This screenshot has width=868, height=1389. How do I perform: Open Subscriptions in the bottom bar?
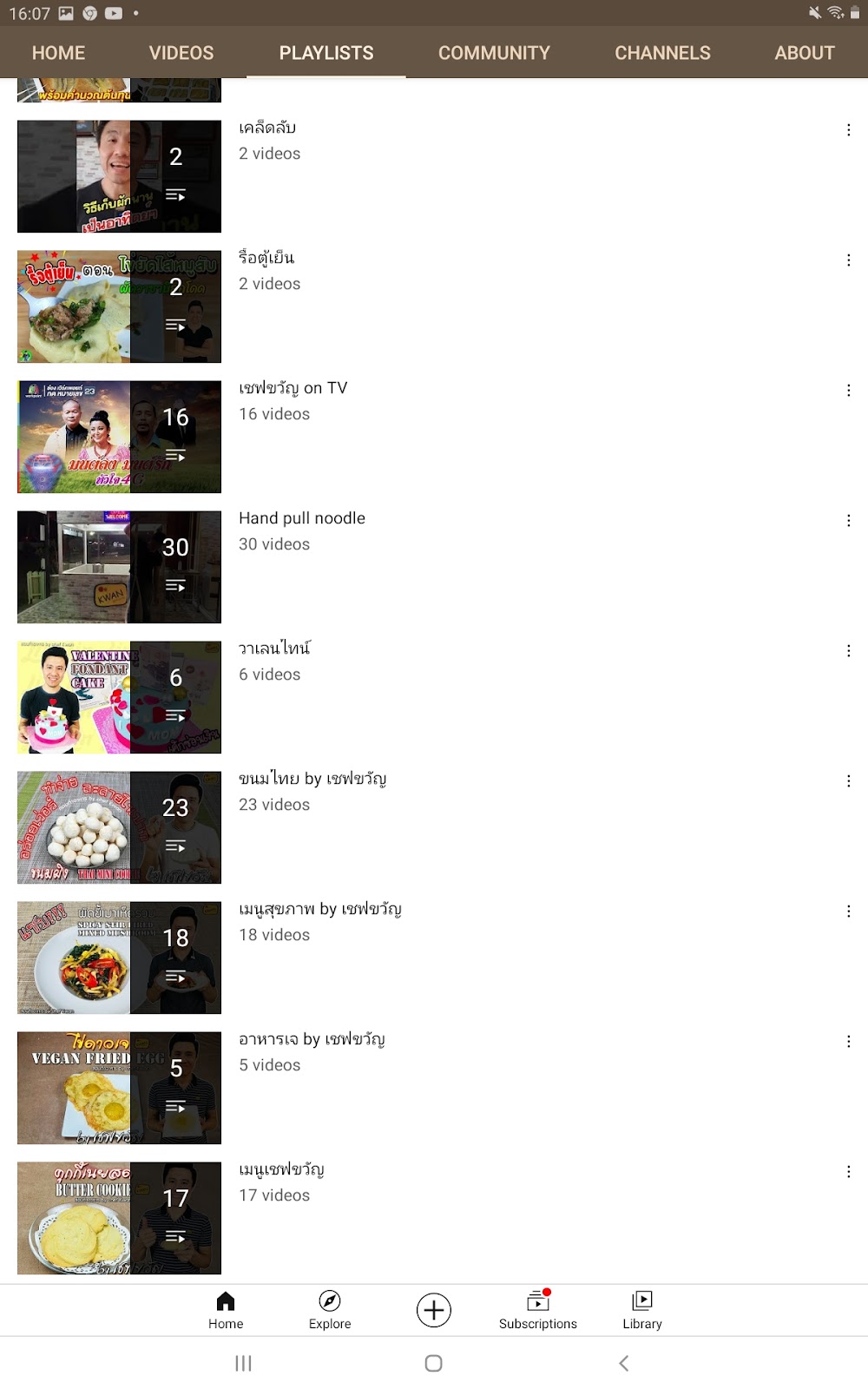[538, 1309]
